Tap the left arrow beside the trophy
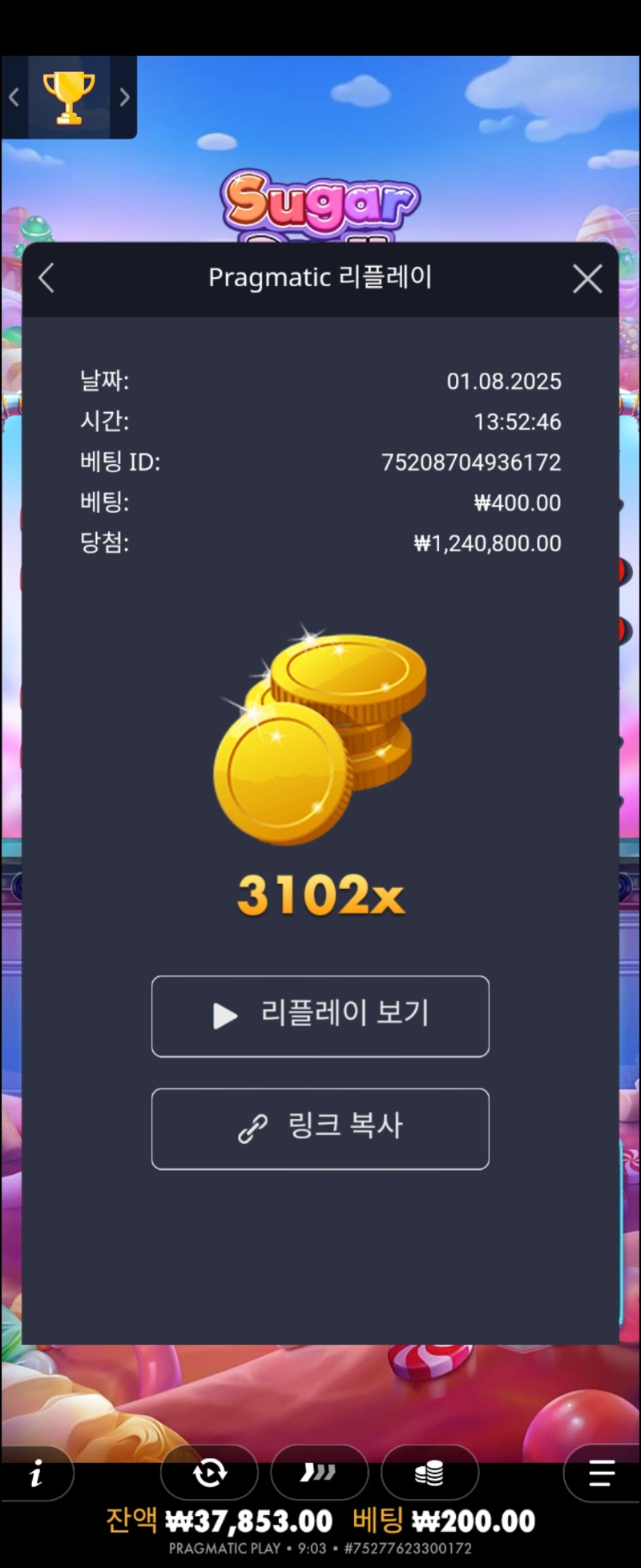 tap(14, 98)
